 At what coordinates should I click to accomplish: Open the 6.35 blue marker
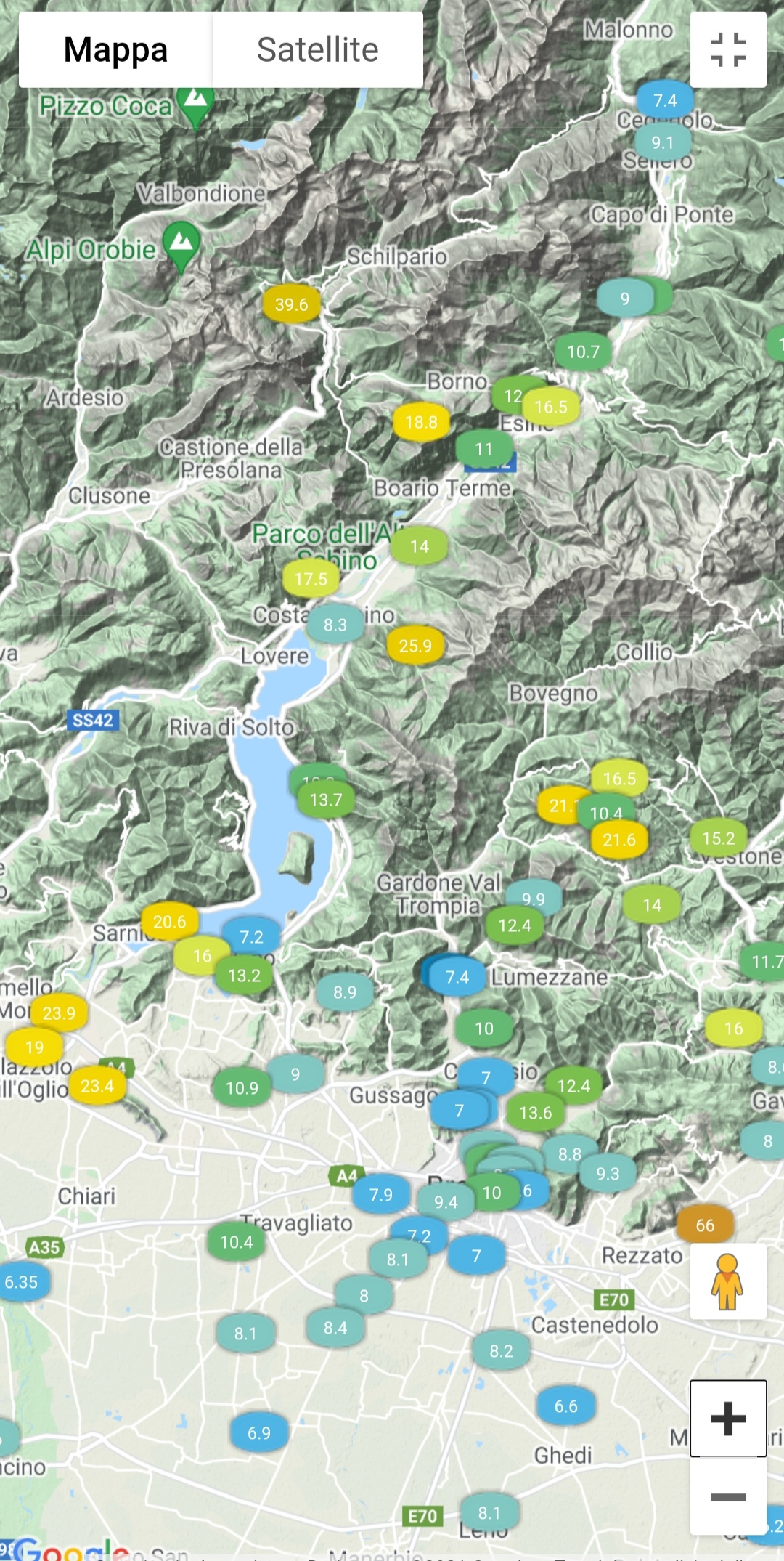(x=22, y=1282)
